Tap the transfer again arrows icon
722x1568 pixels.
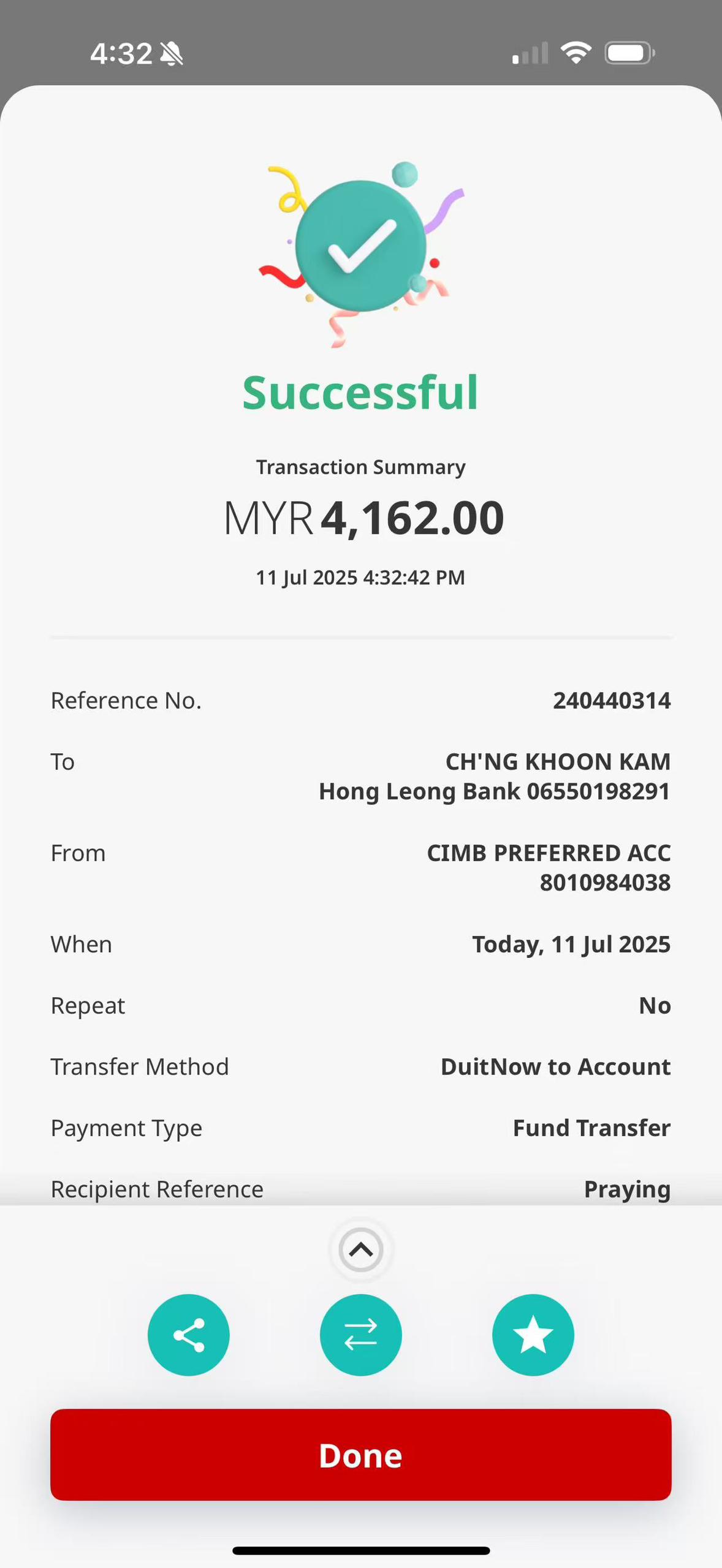point(360,1335)
